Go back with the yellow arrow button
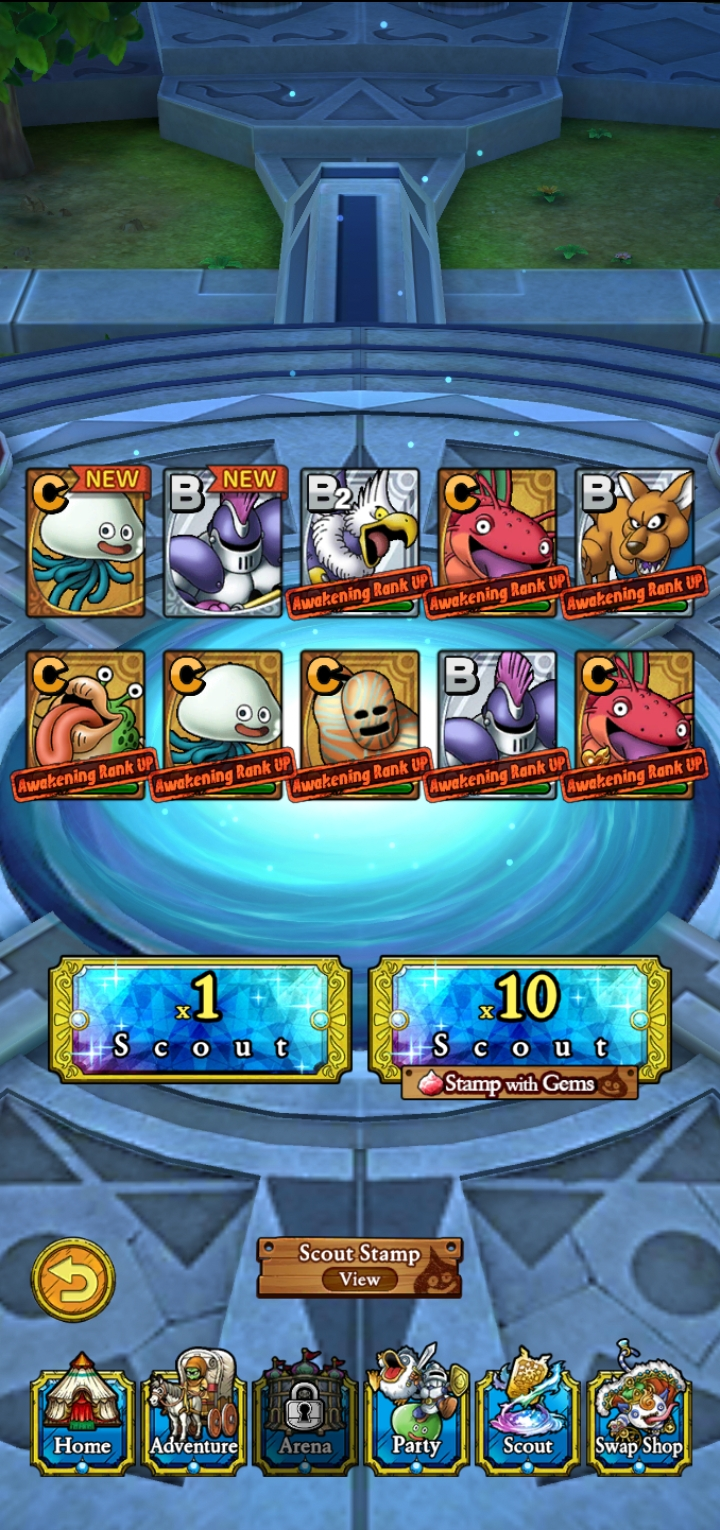Screen dimensions: 720x1530 (x=73, y=1279)
